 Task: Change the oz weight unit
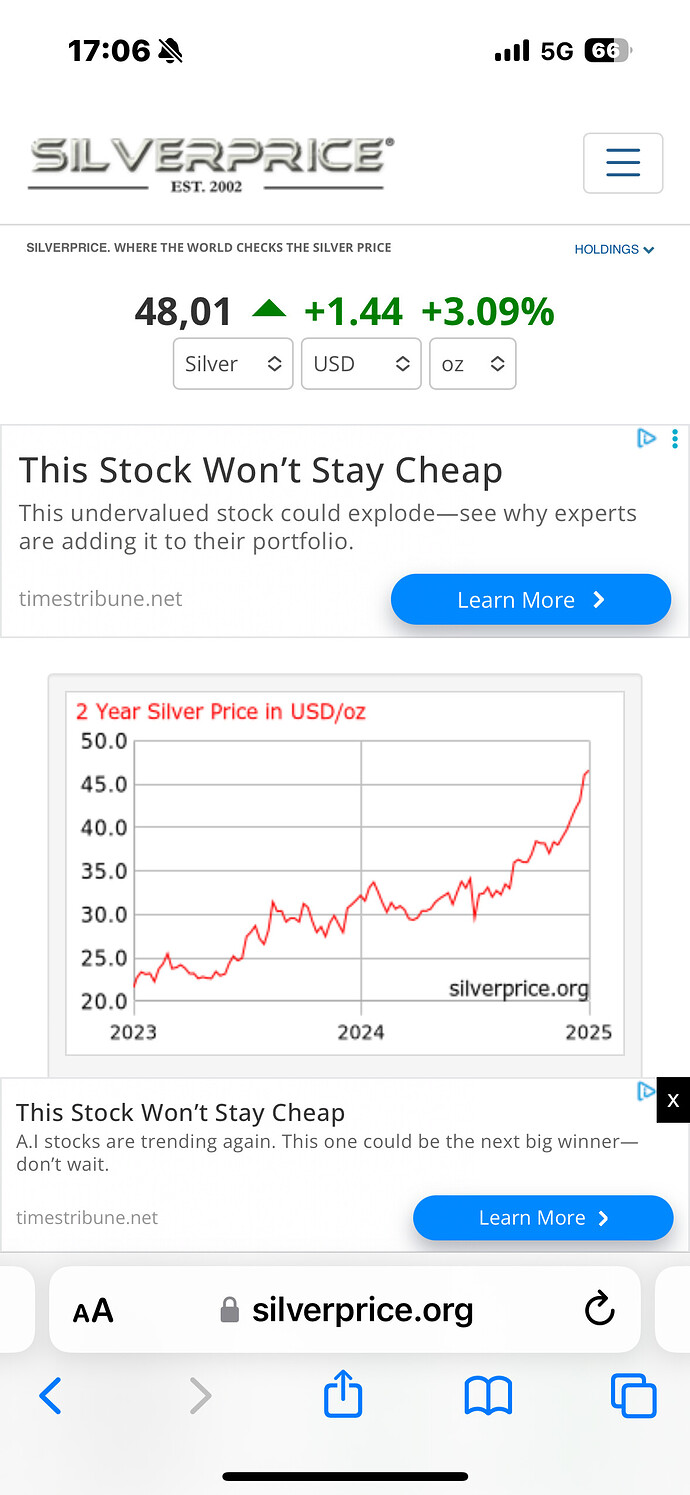click(x=472, y=364)
